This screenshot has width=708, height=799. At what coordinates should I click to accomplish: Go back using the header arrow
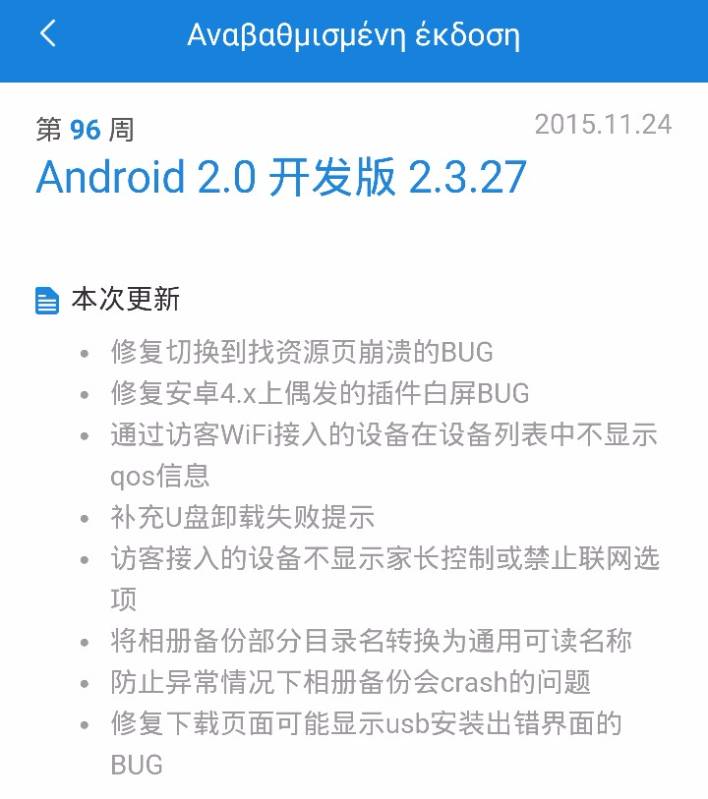pyautogui.click(x=47, y=34)
